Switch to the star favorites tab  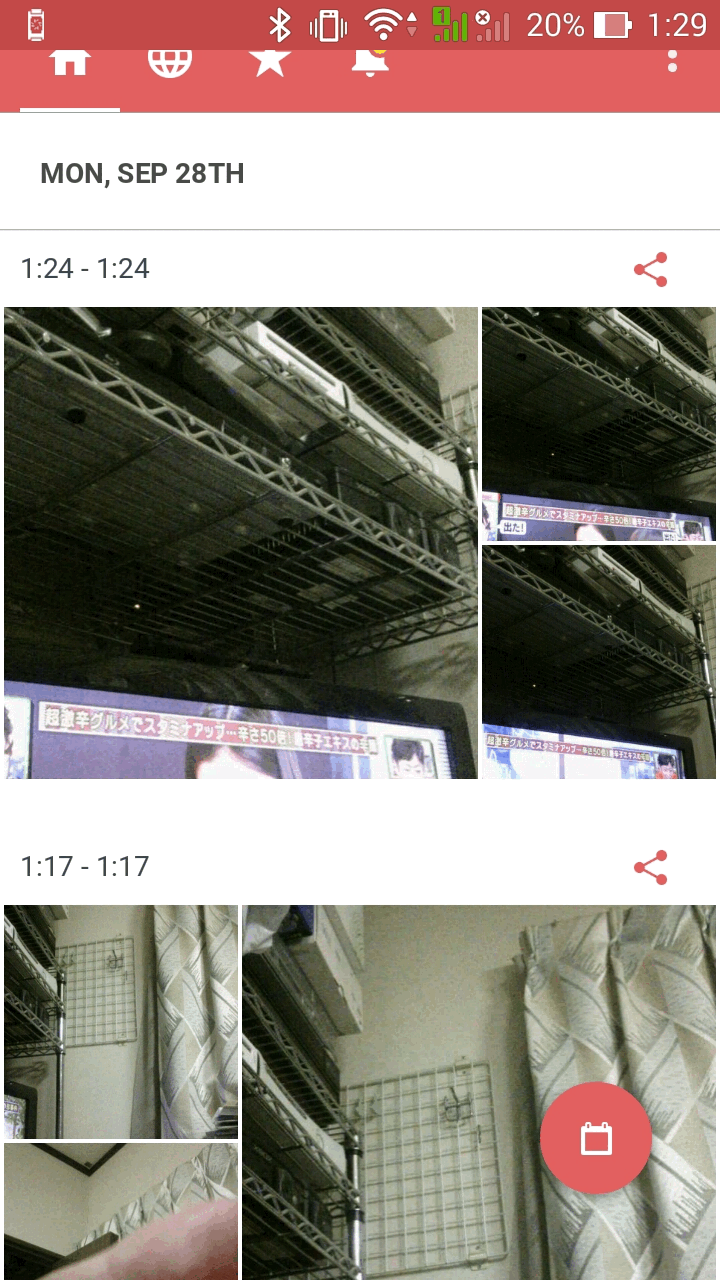pyautogui.click(x=270, y=62)
